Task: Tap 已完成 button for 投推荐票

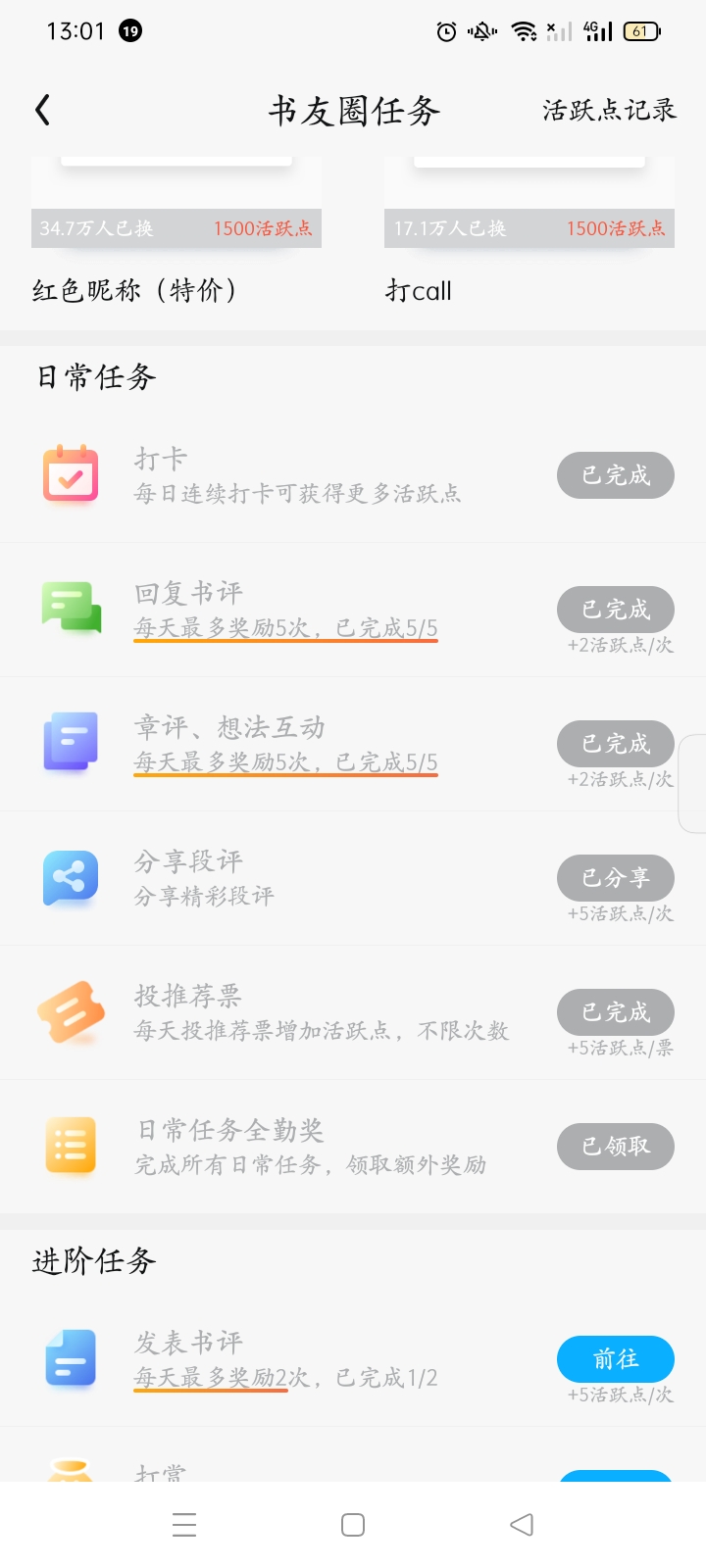Action: tap(616, 1012)
